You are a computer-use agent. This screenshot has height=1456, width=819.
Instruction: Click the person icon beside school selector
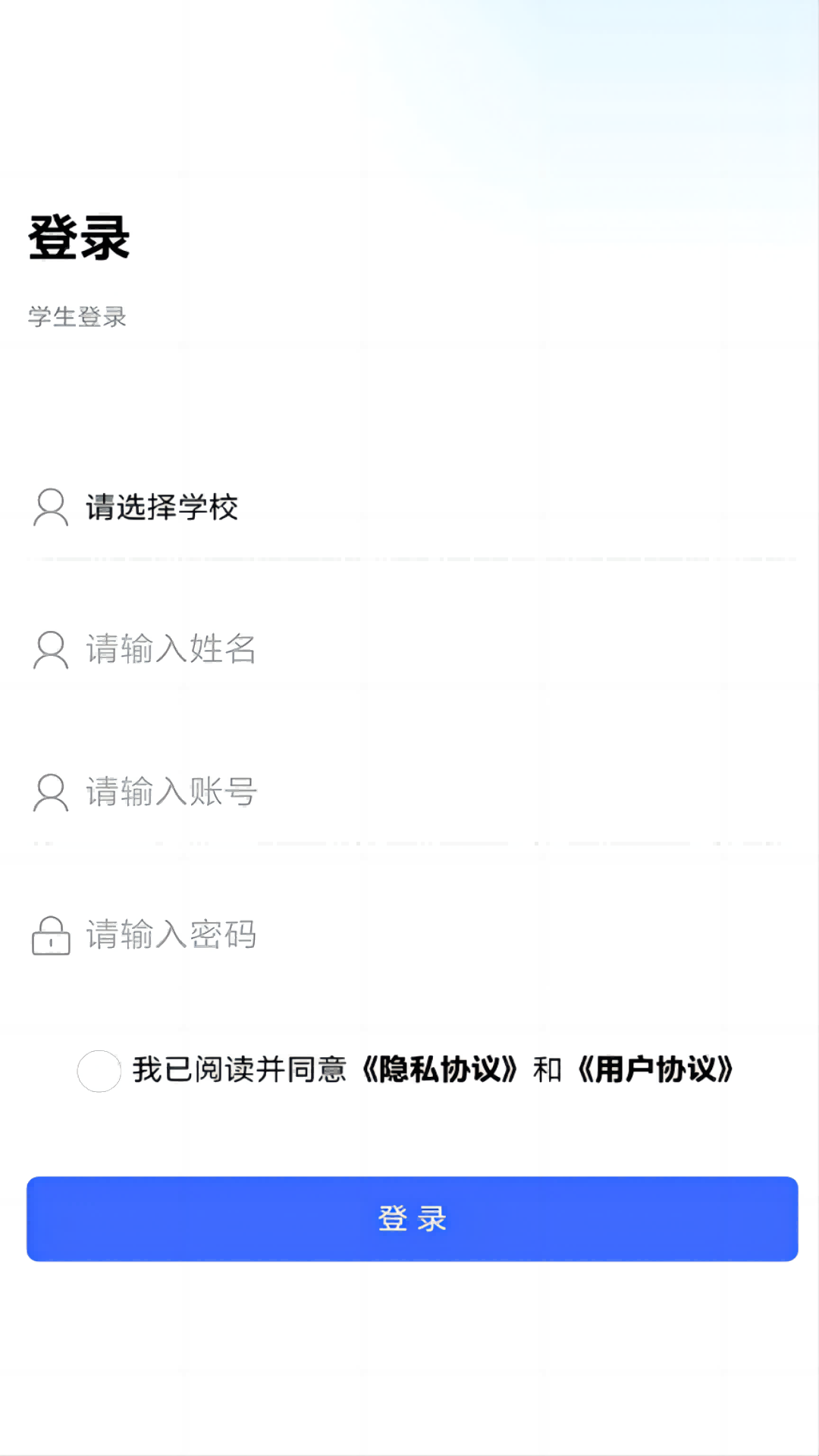(49, 508)
